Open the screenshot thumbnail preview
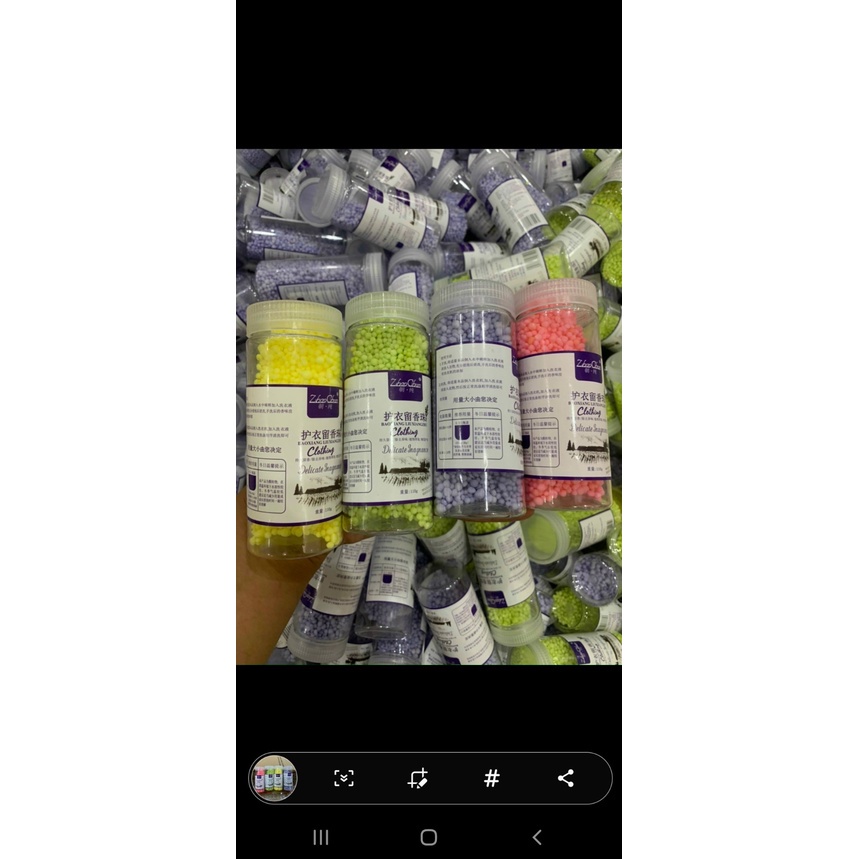 274,778
